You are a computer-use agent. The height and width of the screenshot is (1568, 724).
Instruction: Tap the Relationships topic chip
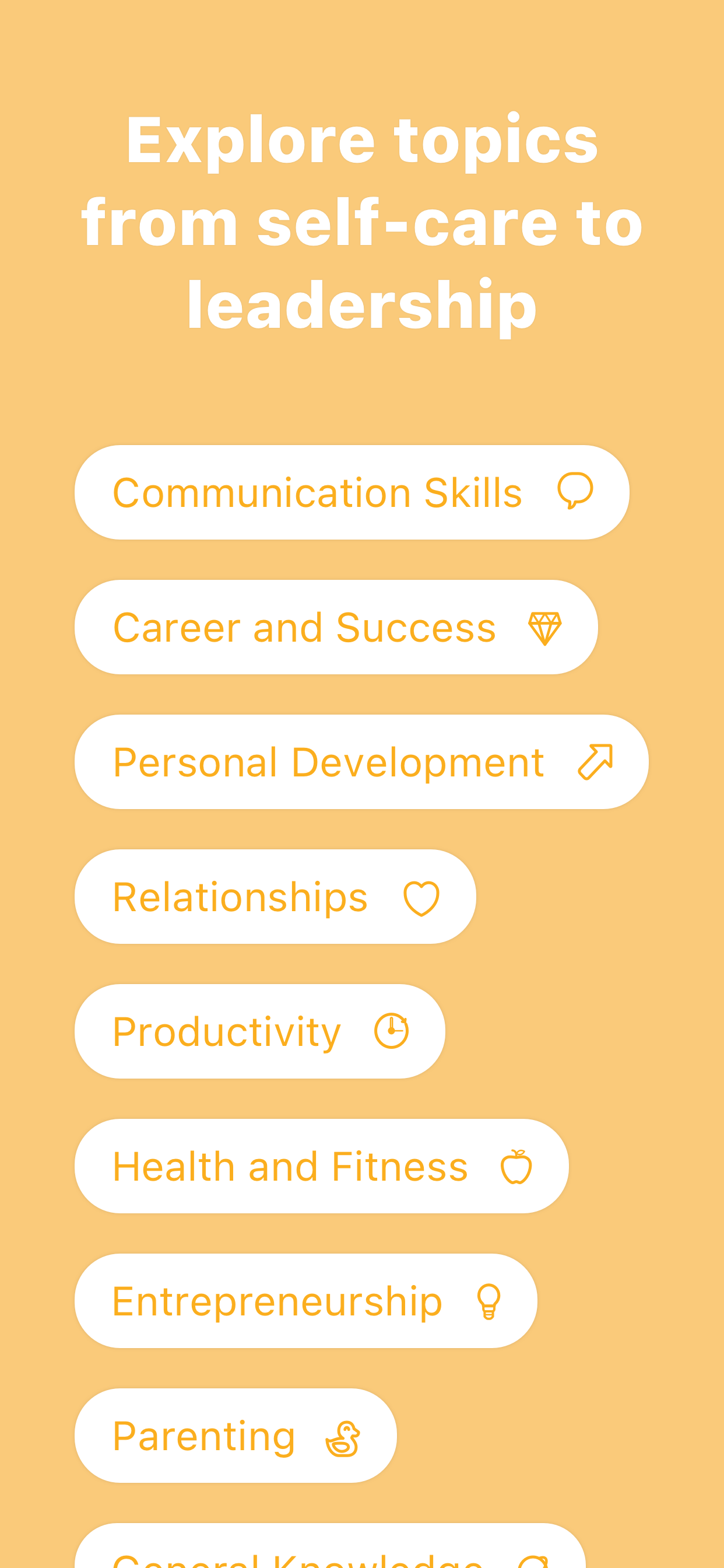(x=275, y=897)
